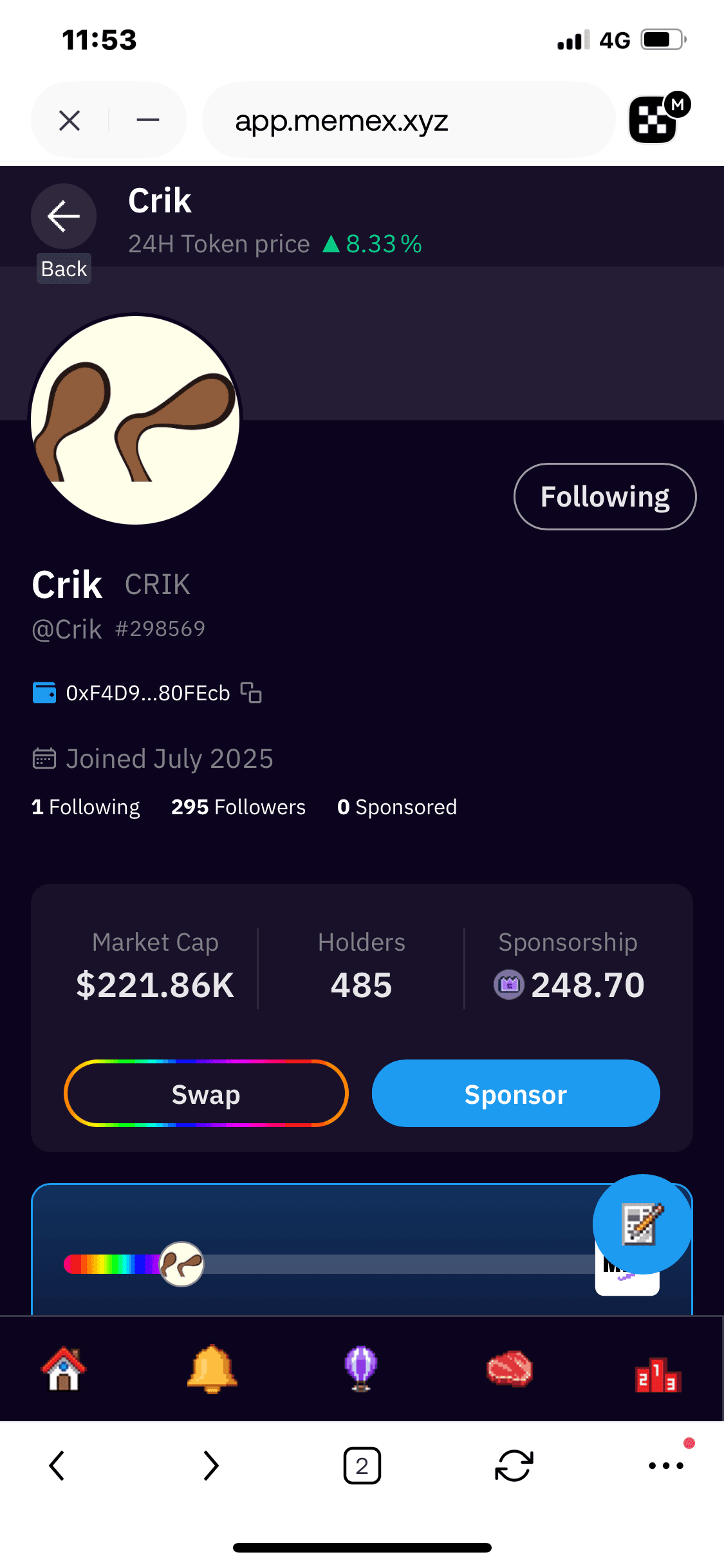Go back using the Back arrow

(63, 216)
